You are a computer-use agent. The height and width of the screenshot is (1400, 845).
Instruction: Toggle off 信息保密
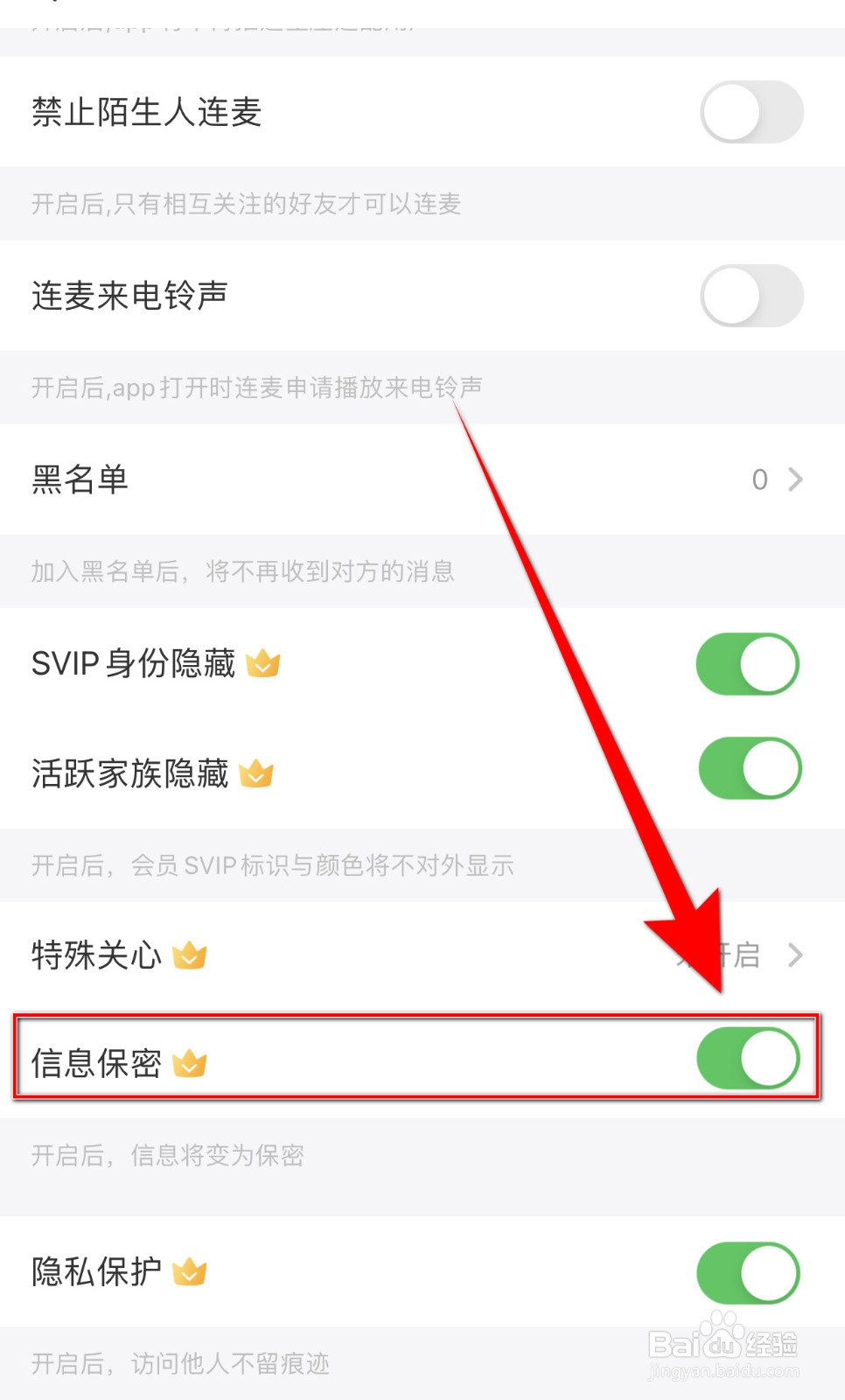pos(748,1058)
